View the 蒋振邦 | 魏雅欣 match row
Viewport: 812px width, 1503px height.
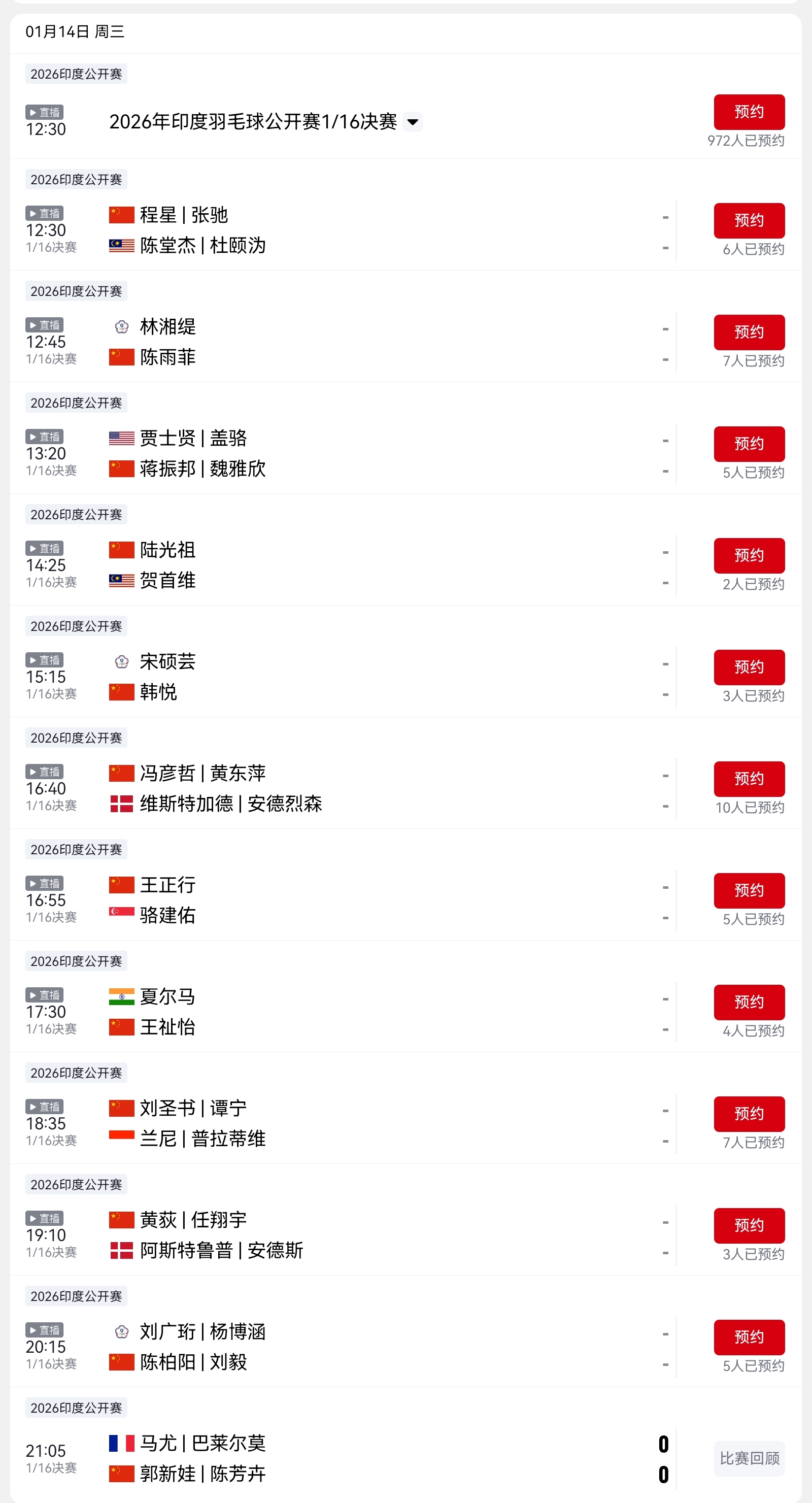tap(202, 469)
